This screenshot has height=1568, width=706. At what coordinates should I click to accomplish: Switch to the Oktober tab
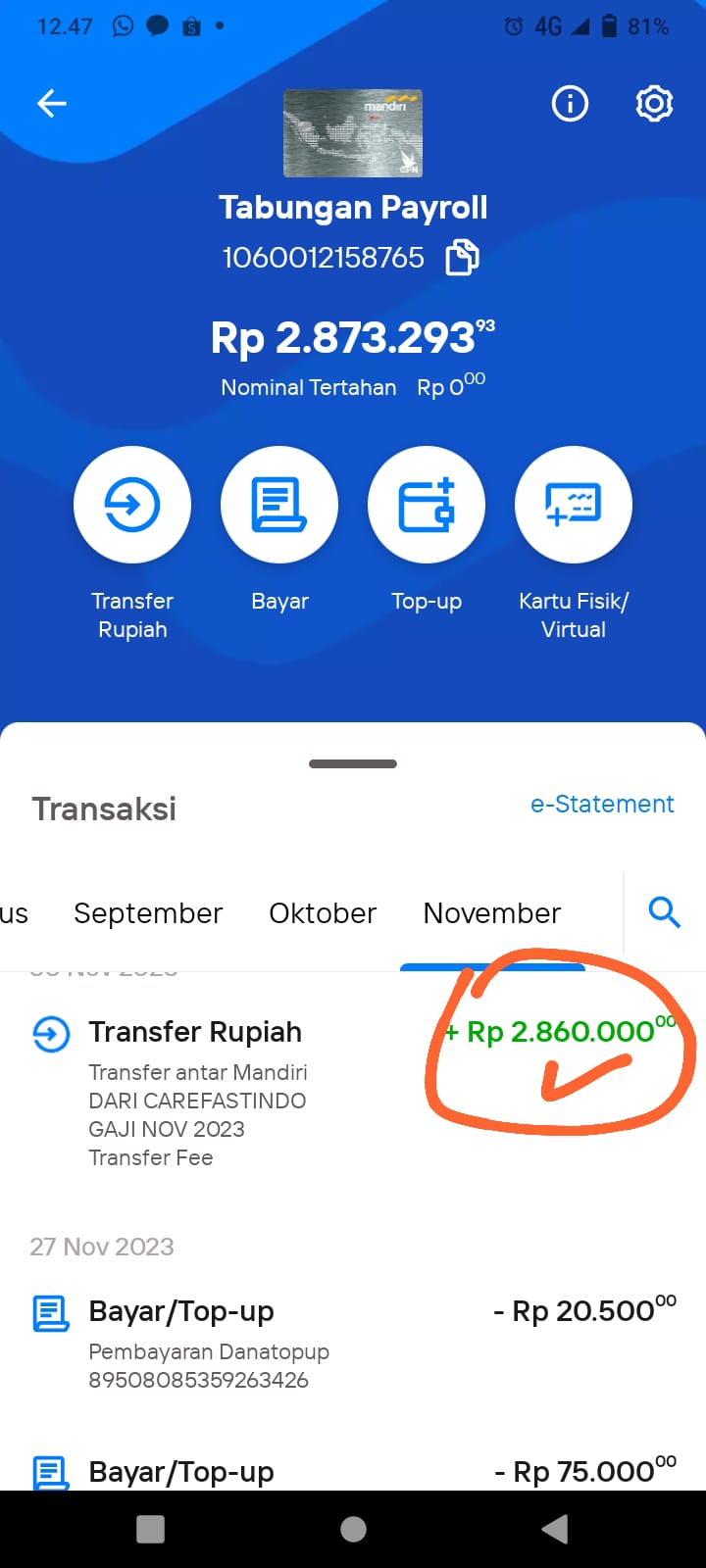[323, 913]
